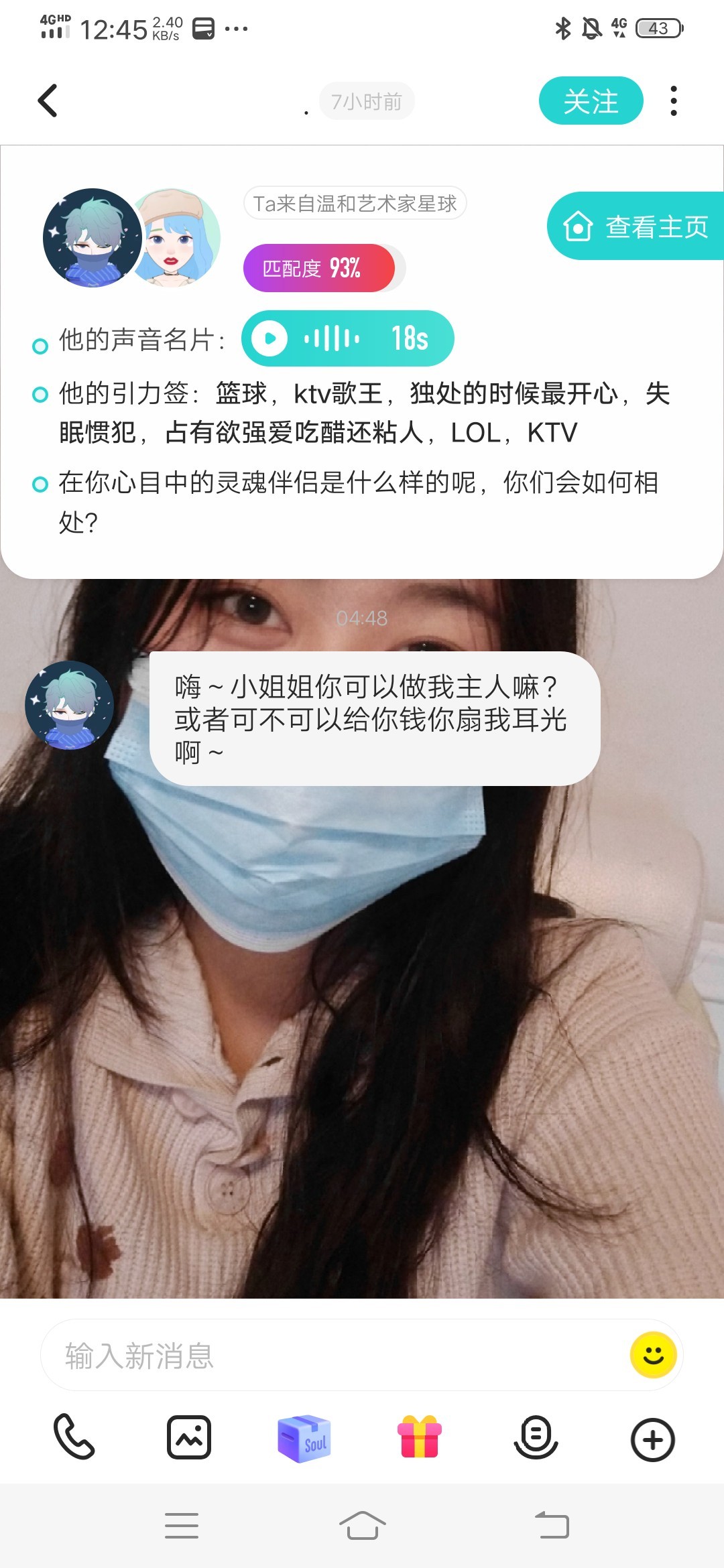This screenshot has width=724, height=1568.
Task: Tap the face-mask icon in the toolbar
Action: (x=536, y=1437)
